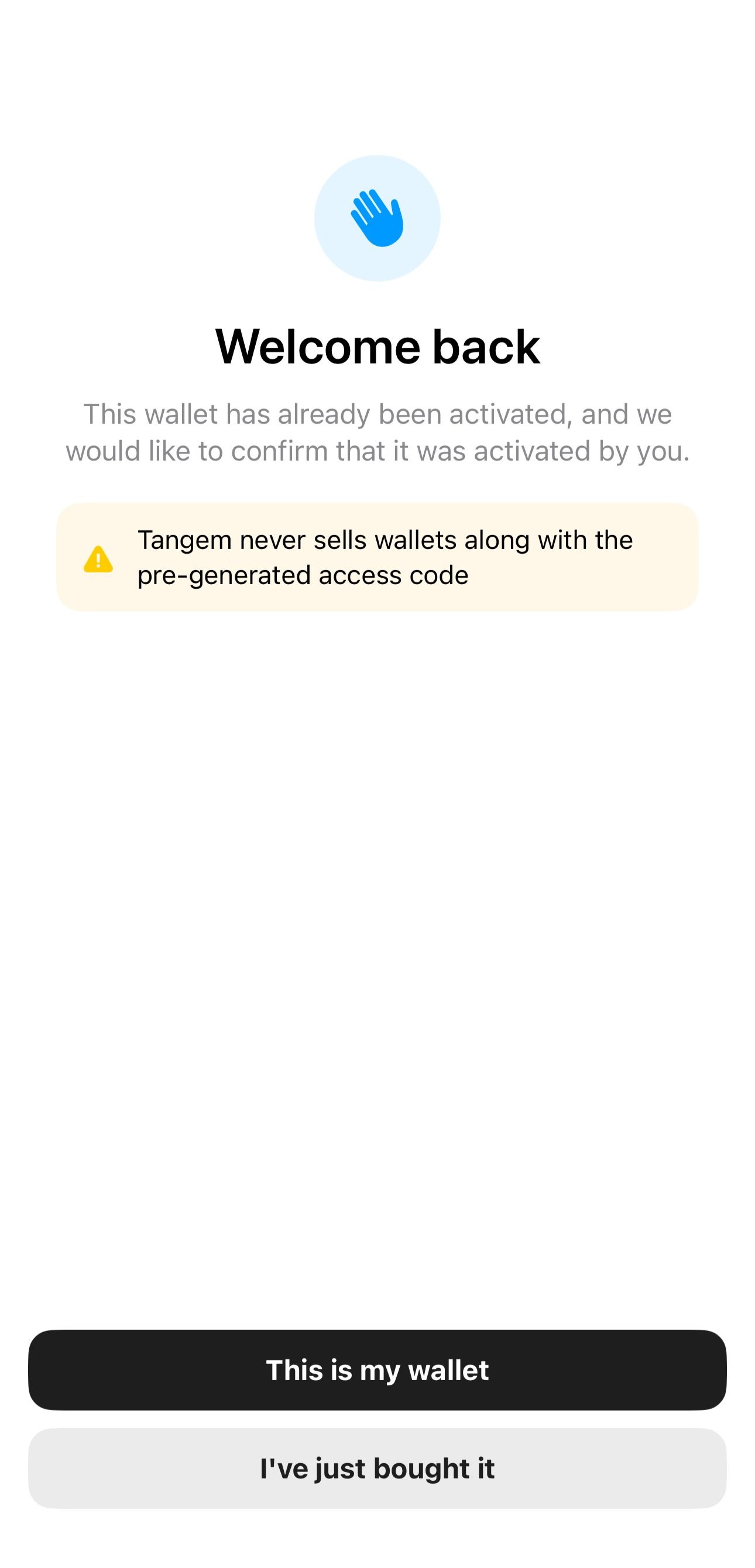Screen dimensions: 755x1568
Task: Select the gray secondary button at the bottom
Action: point(377,1469)
